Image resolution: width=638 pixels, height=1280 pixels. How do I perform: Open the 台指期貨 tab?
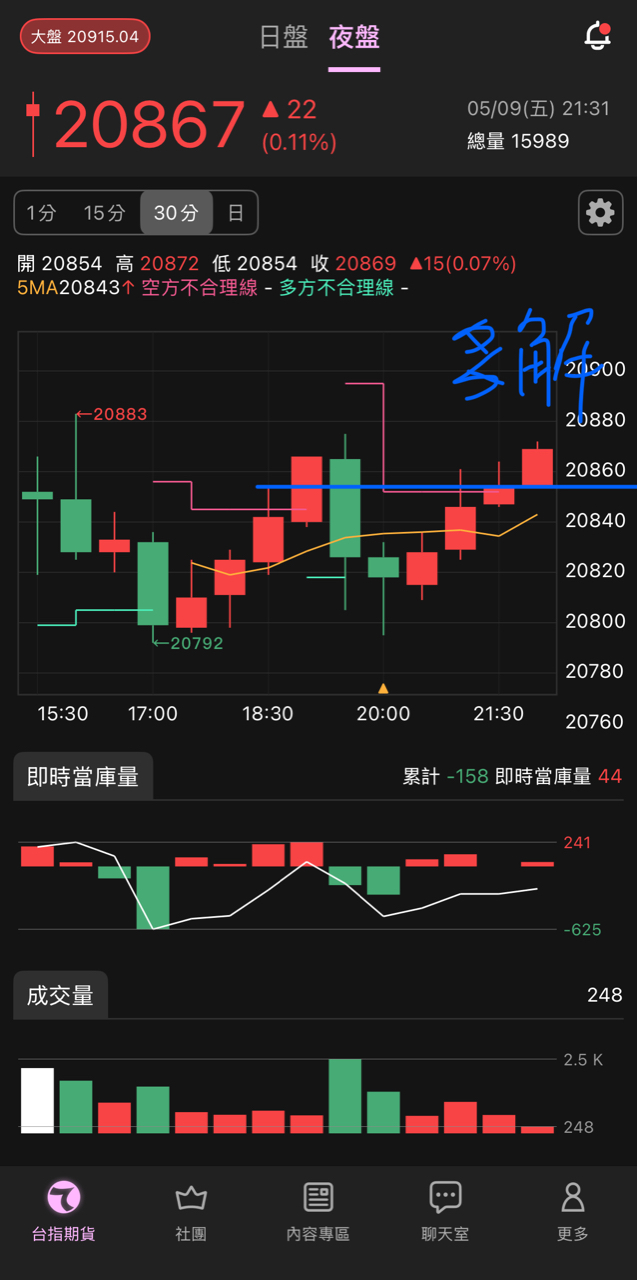(64, 1211)
